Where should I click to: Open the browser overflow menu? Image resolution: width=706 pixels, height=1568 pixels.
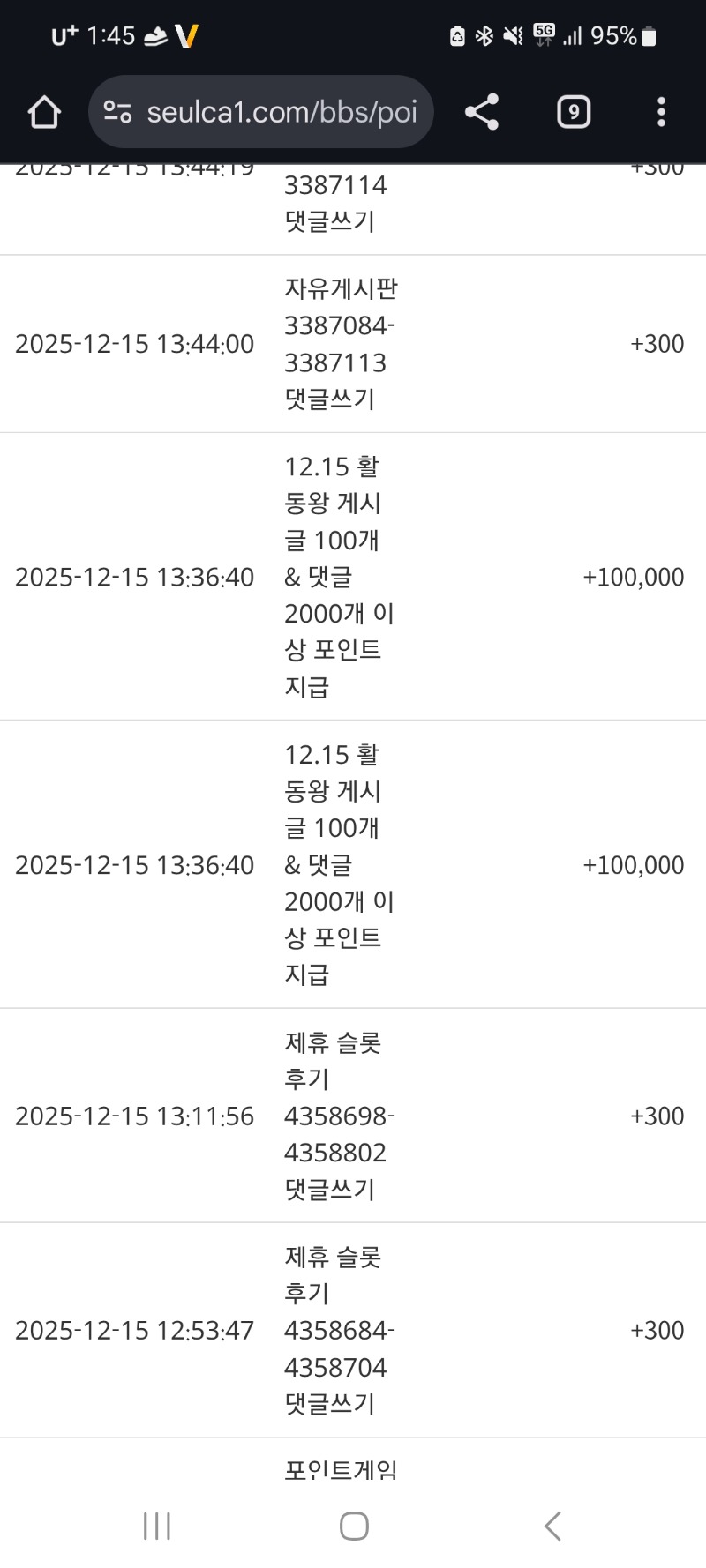coord(660,112)
